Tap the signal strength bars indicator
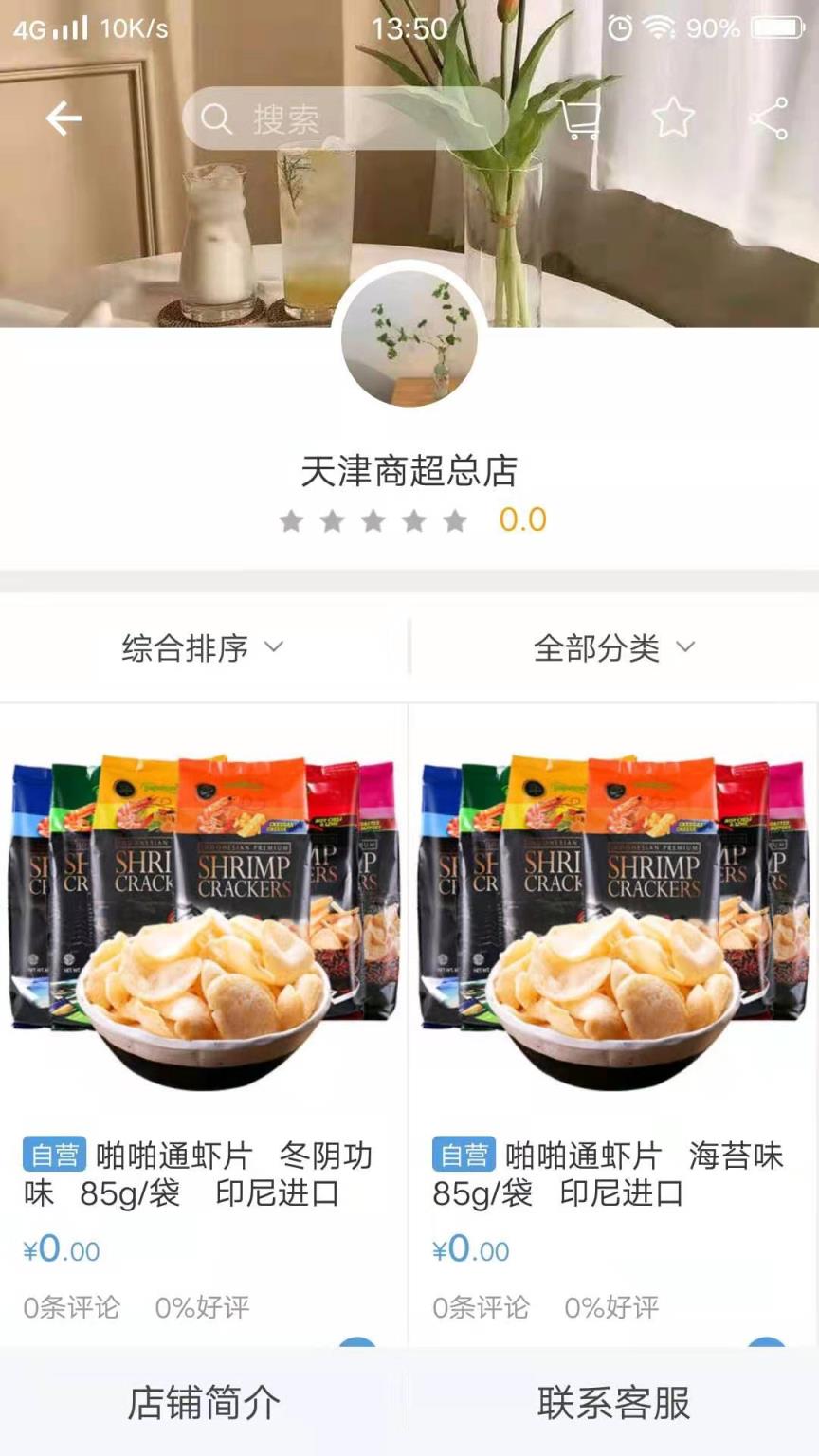Screen dimensions: 819x1456 pyautogui.click(x=69, y=27)
